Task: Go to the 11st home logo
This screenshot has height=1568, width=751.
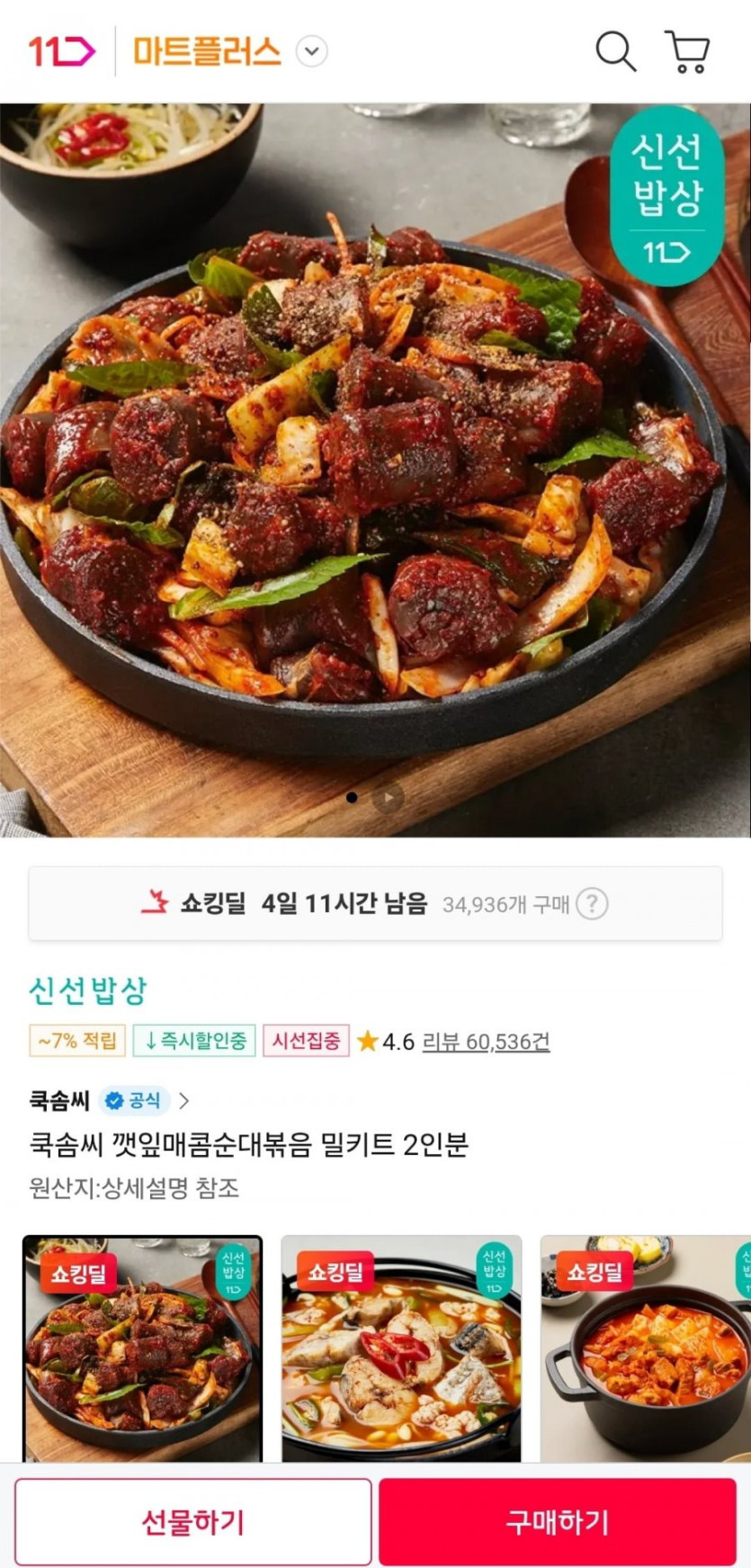Action: pos(61,51)
